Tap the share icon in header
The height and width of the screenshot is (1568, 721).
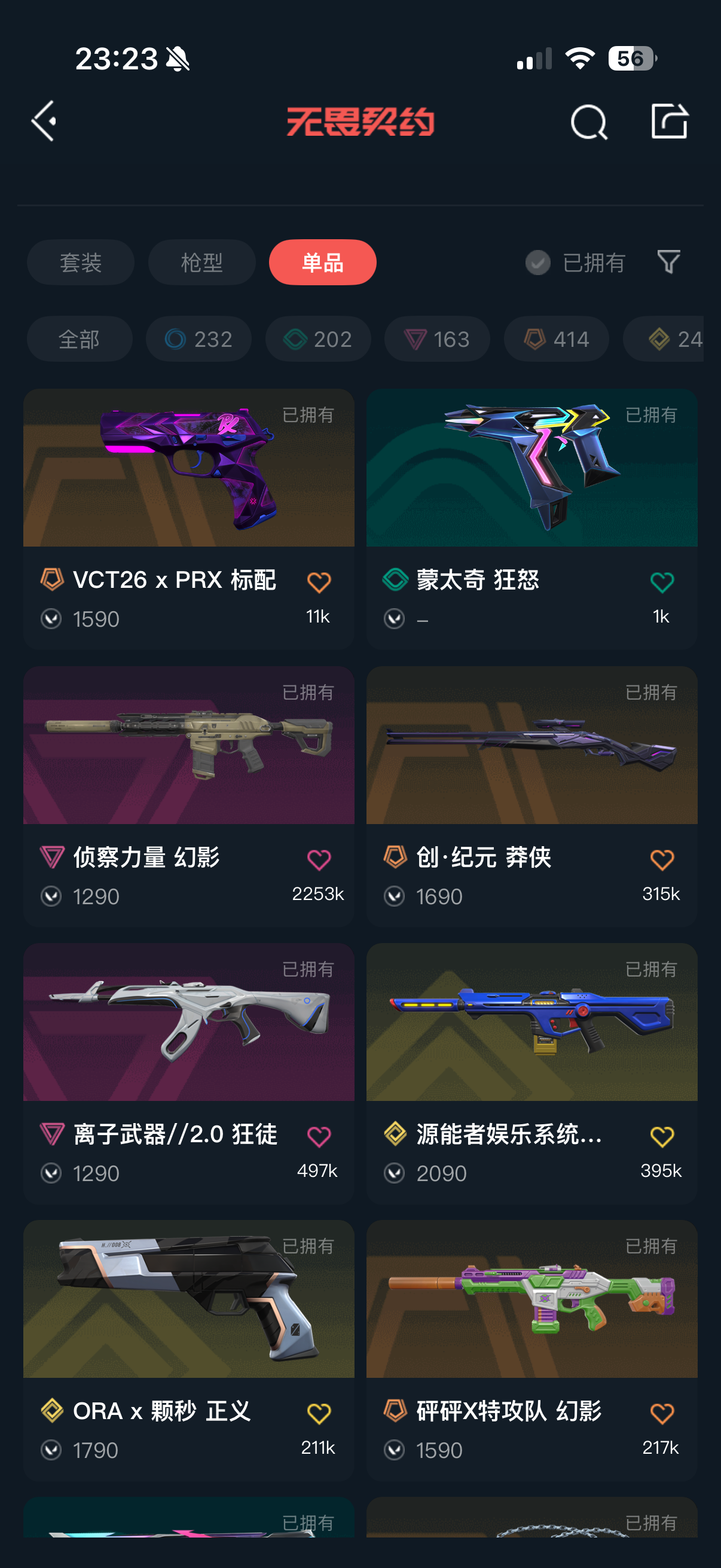[x=668, y=121]
